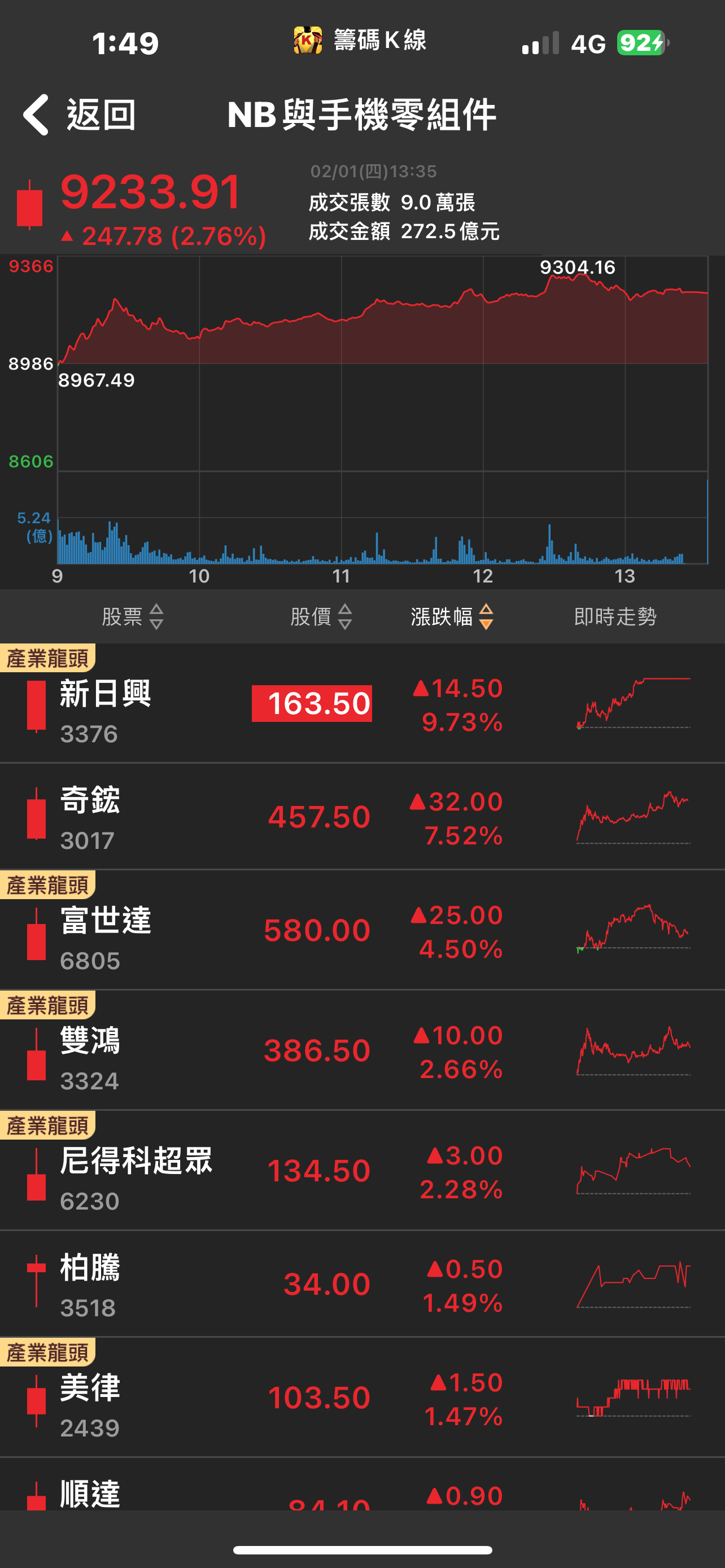This screenshot has height=1568, width=725.
Task: Open the NB與手機零組件 index intraday chart
Action: click(x=383, y=411)
